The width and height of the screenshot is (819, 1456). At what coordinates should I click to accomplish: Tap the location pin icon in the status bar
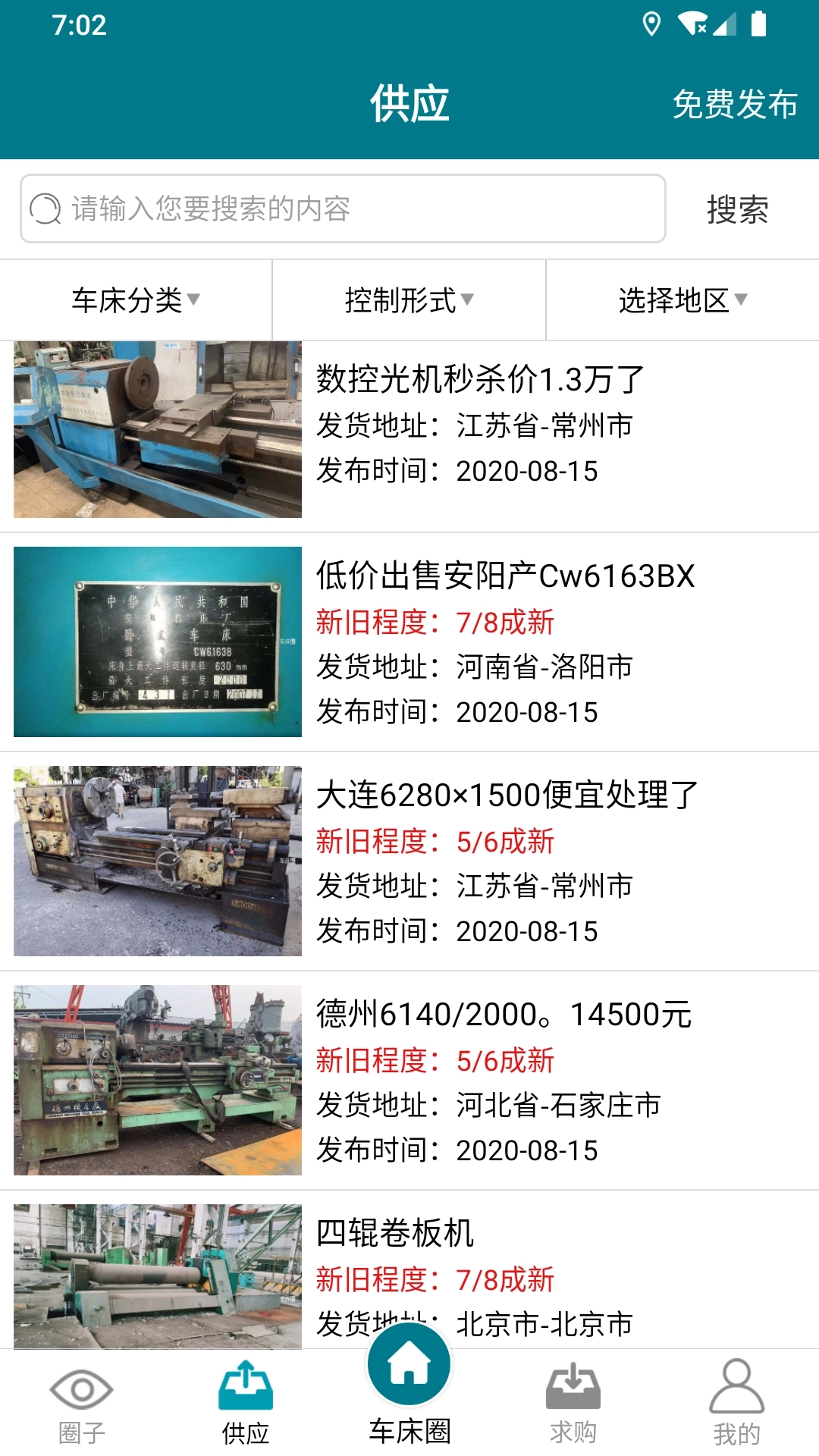click(651, 24)
